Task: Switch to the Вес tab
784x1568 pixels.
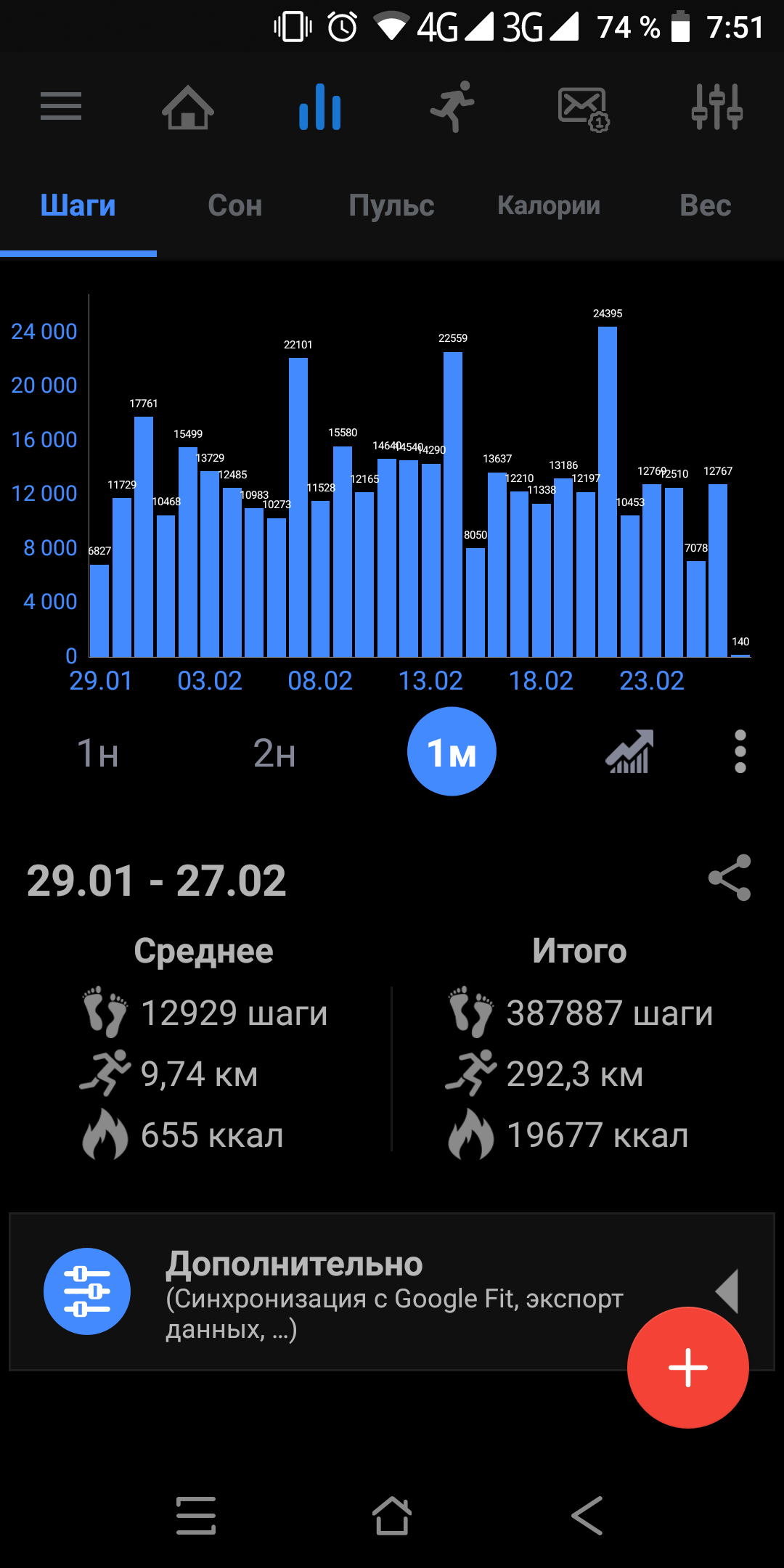Action: (x=705, y=205)
